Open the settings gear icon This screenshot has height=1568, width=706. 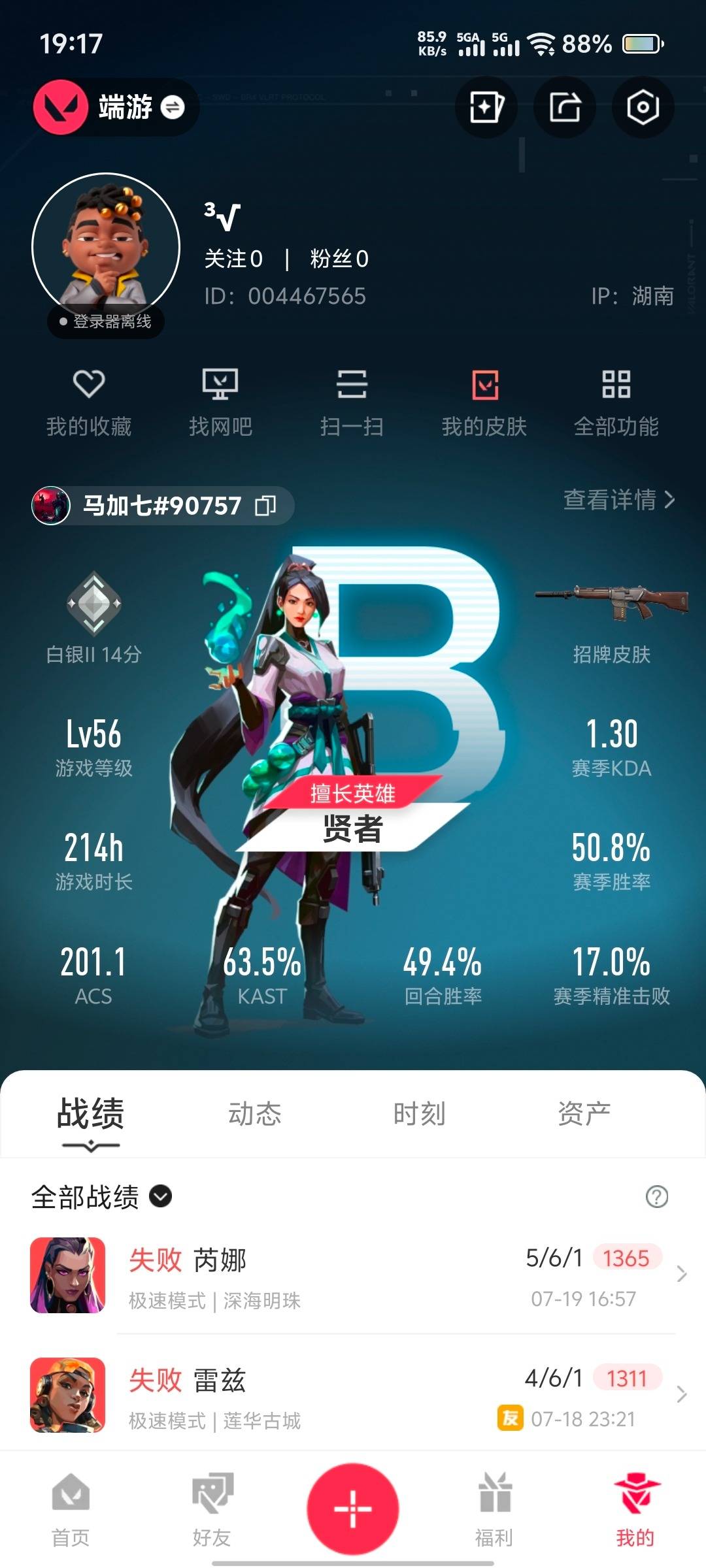[643, 107]
